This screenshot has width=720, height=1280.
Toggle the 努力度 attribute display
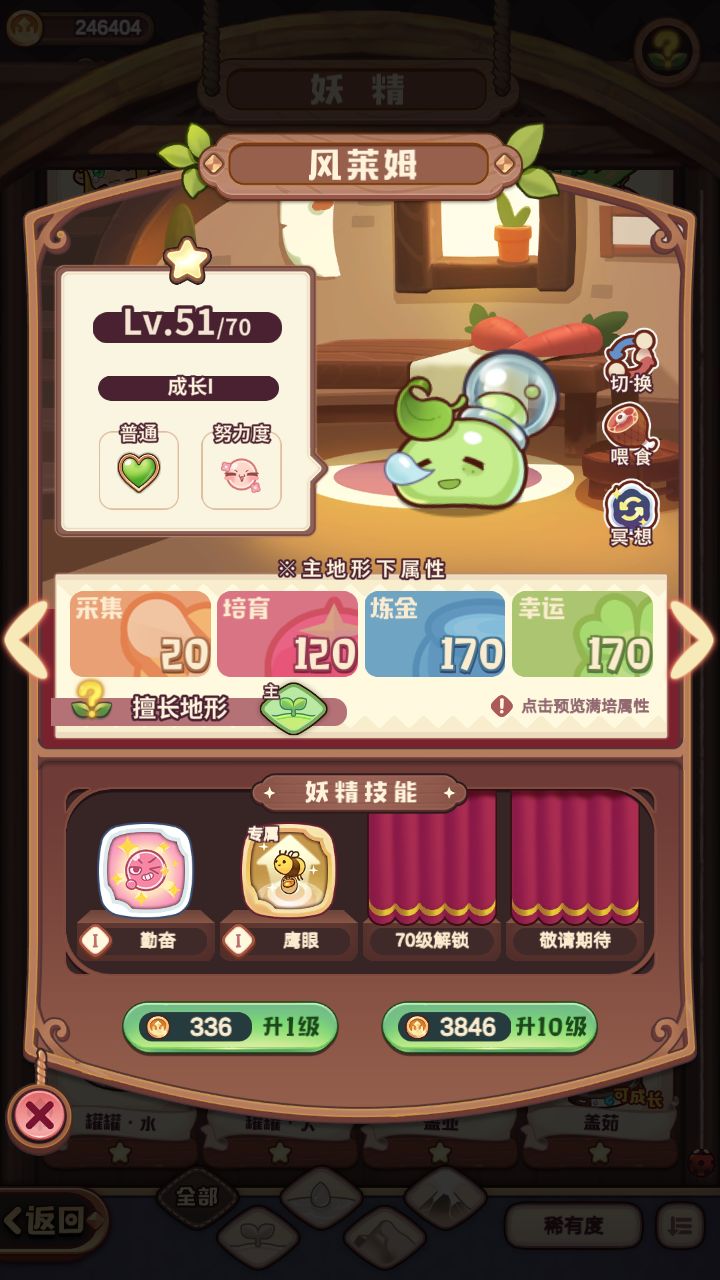pos(238,472)
